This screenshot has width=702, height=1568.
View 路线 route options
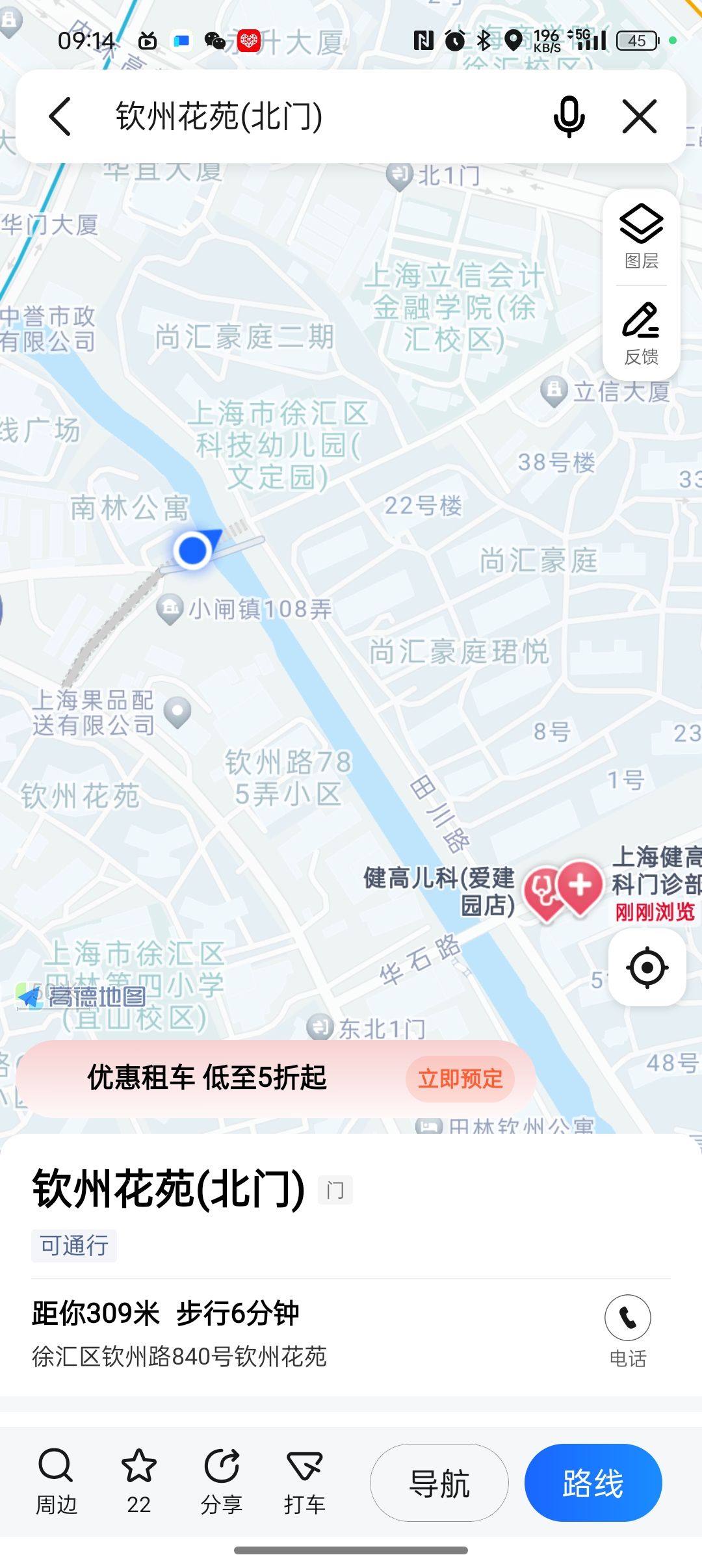tap(593, 1483)
